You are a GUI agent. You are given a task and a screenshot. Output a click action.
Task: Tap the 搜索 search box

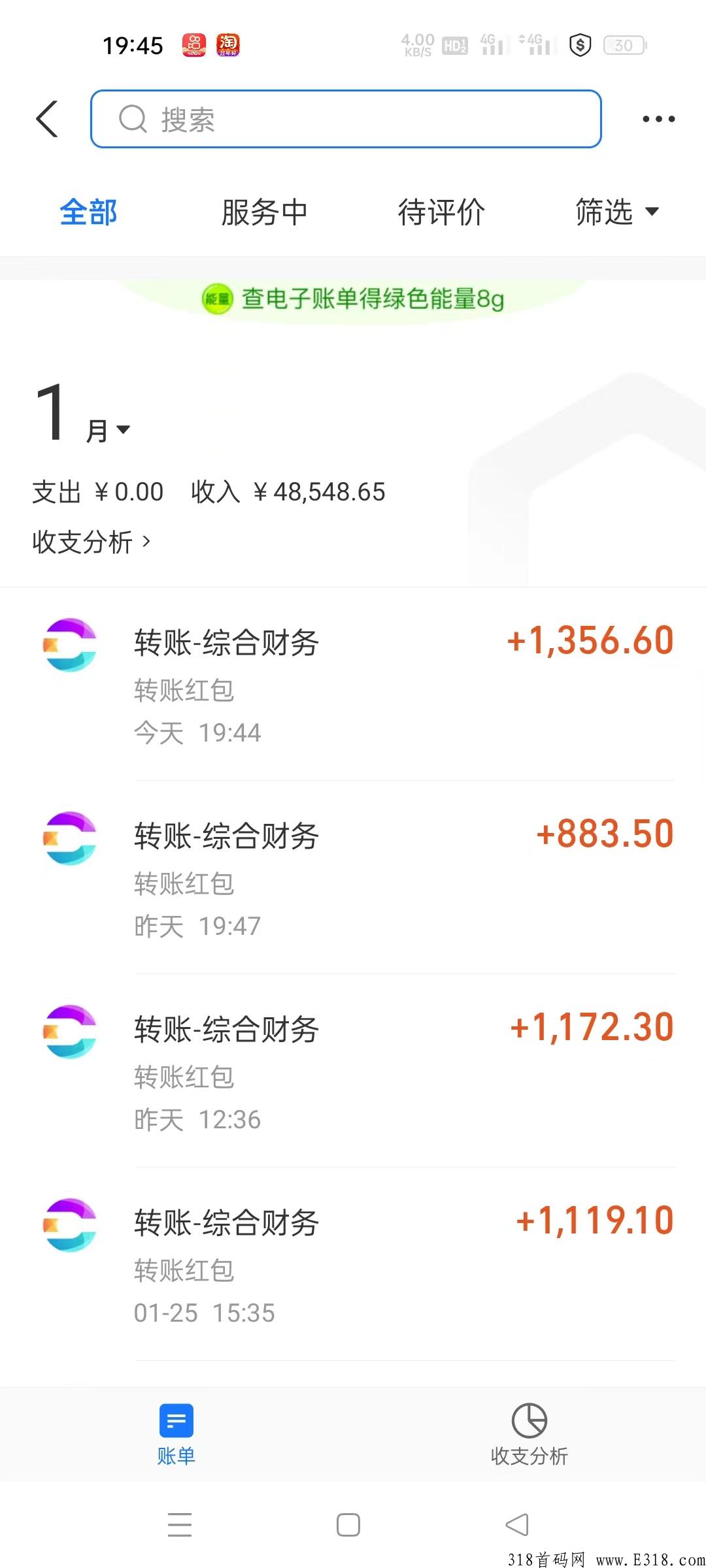tap(346, 119)
